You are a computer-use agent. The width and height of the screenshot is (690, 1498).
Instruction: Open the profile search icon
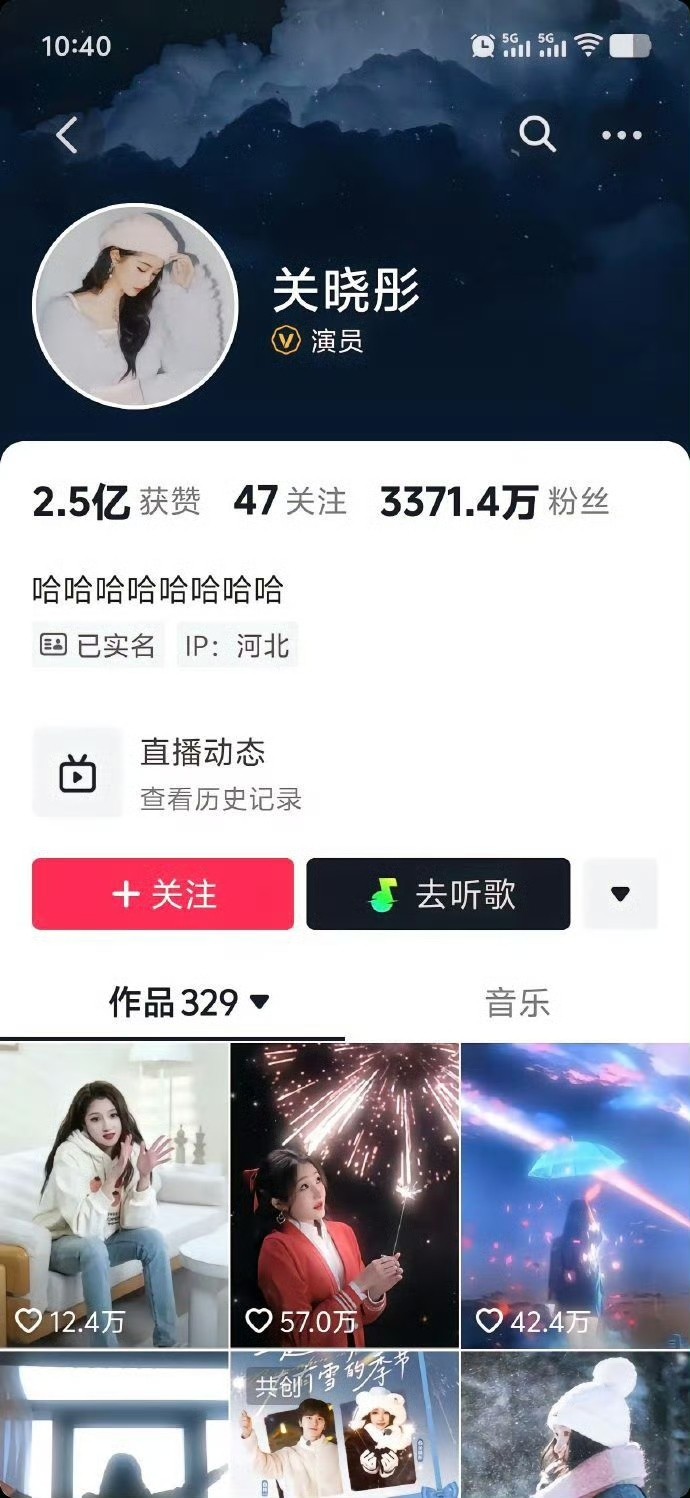point(537,133)
